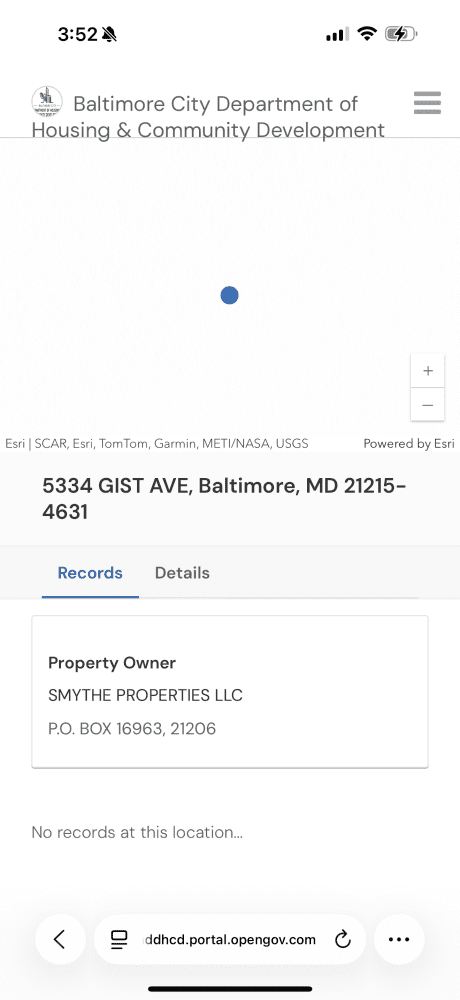Zoom in on the map

[427, 371]
